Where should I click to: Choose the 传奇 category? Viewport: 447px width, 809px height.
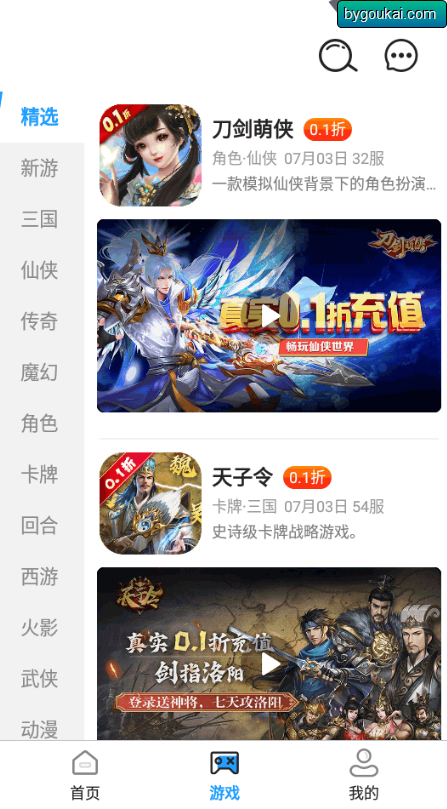coord(40,321)
